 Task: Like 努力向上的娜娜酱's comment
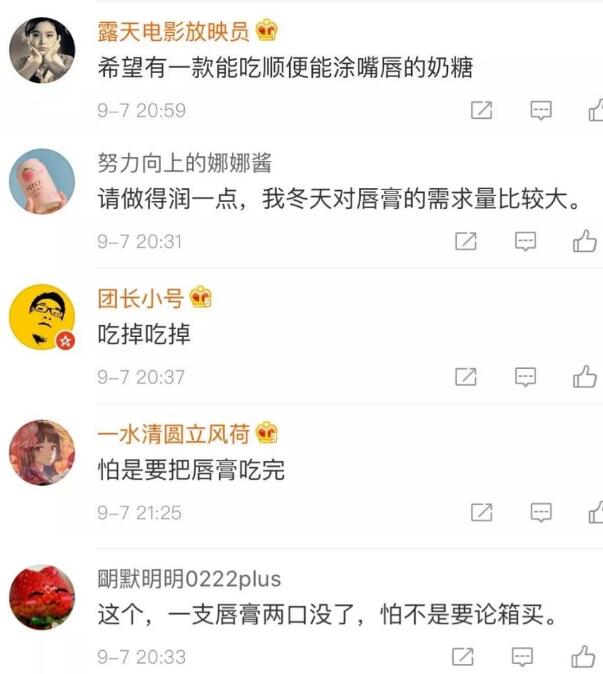[x=584, y=240]
